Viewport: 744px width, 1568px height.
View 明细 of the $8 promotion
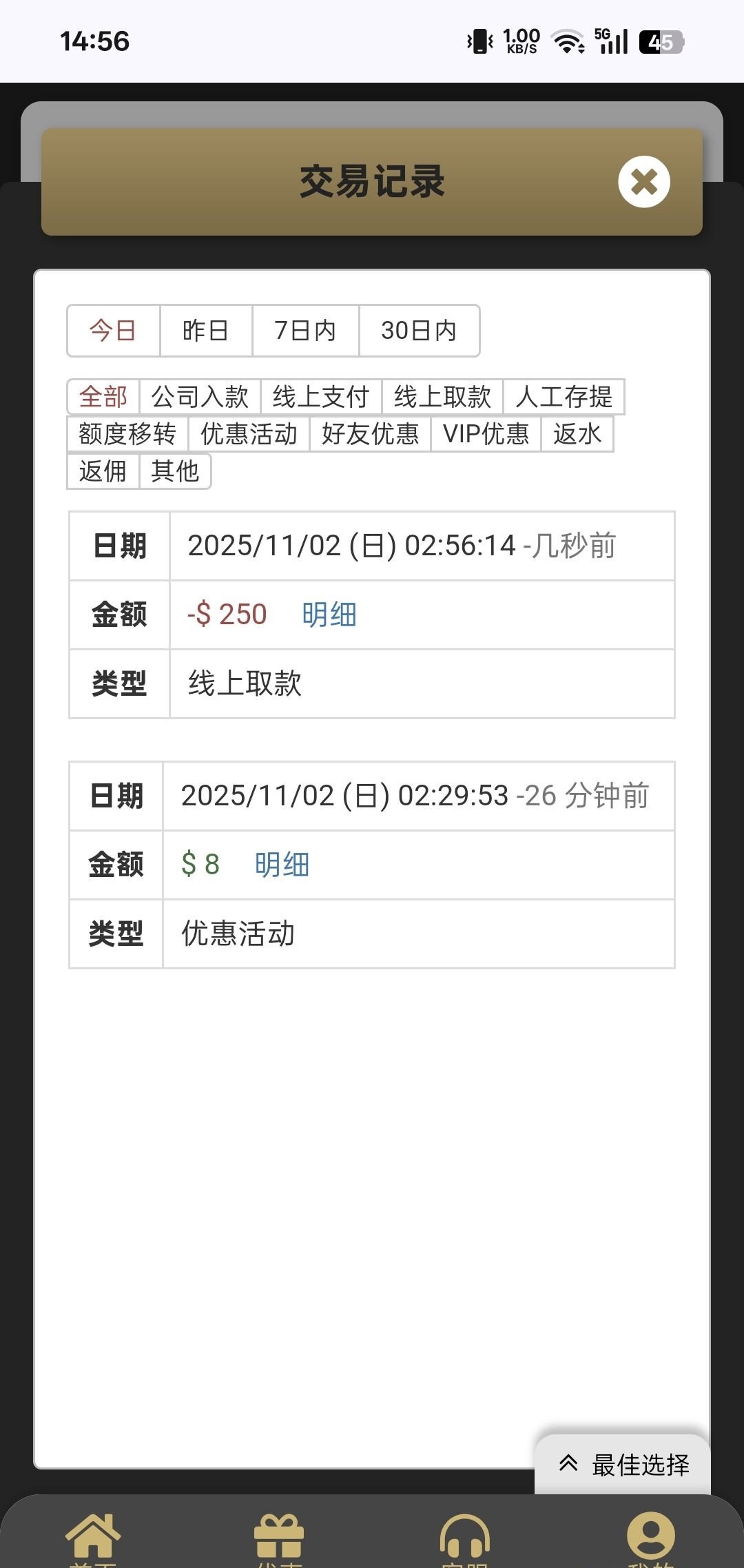point(282,865)
